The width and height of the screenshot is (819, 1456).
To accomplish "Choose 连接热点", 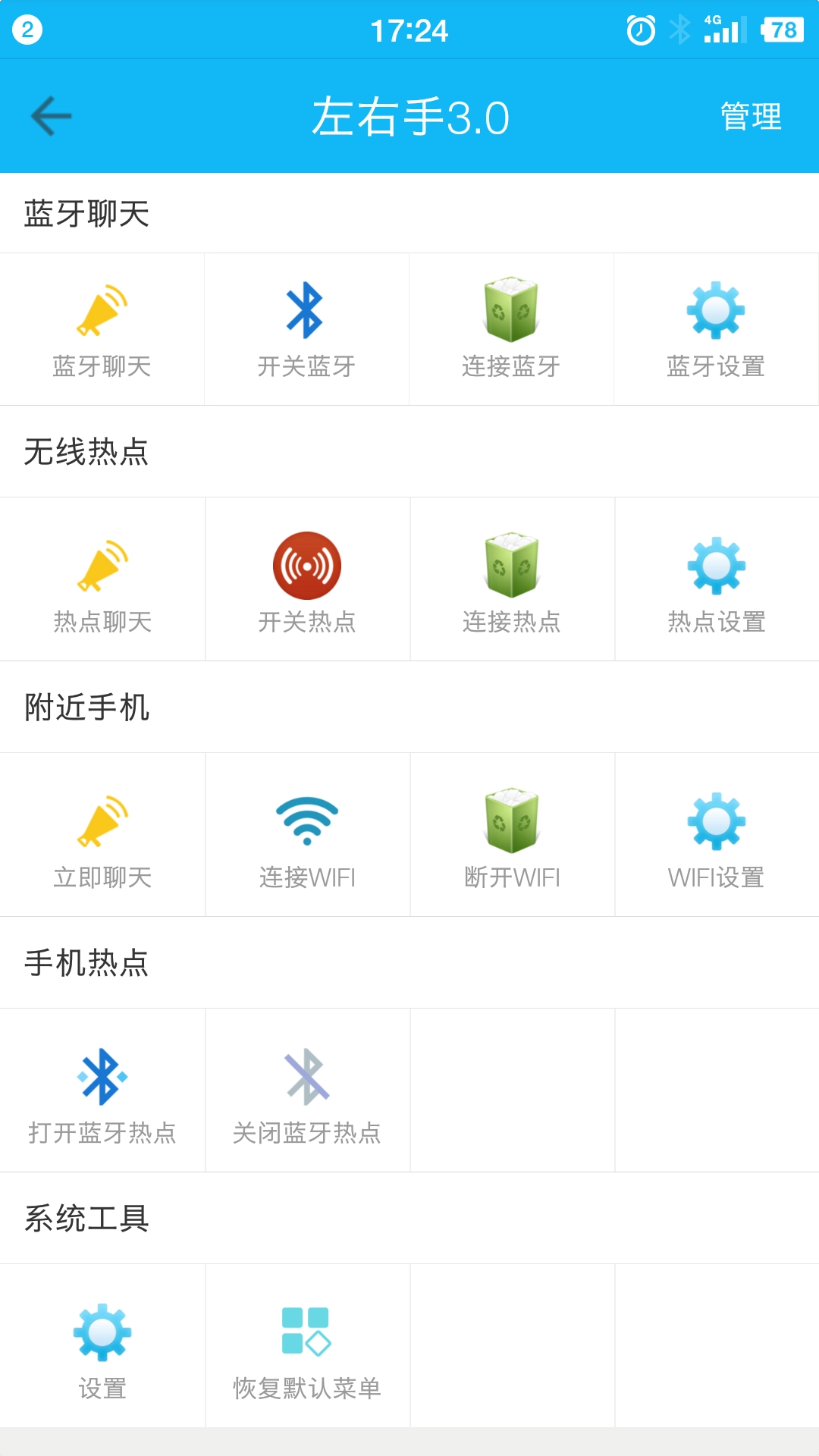I will (x=512, y=580).
